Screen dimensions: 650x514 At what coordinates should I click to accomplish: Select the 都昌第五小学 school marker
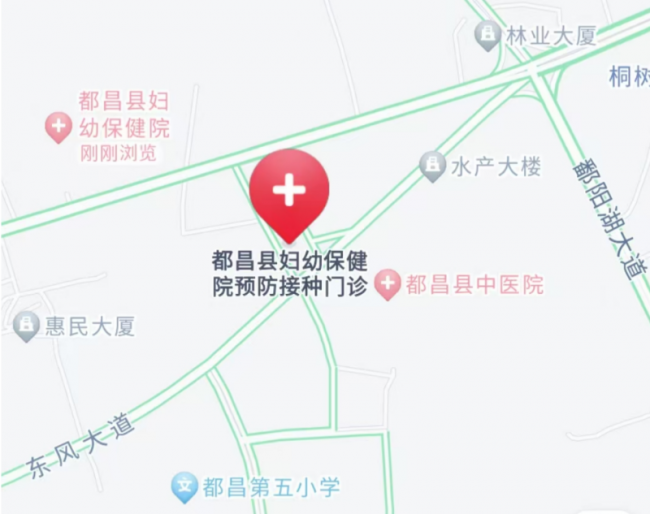[x=185, y=488]
